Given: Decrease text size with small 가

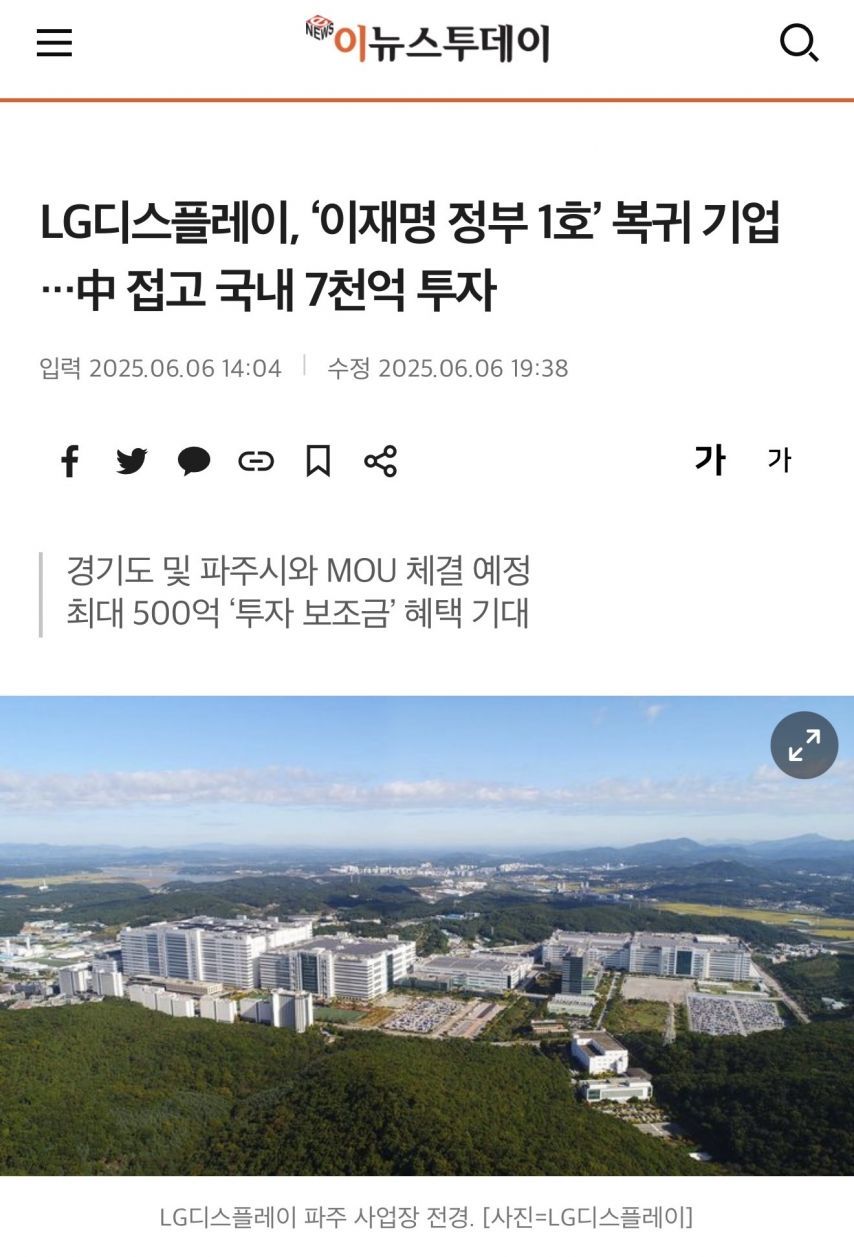Looking at the screenshot, I should [779, 460].
